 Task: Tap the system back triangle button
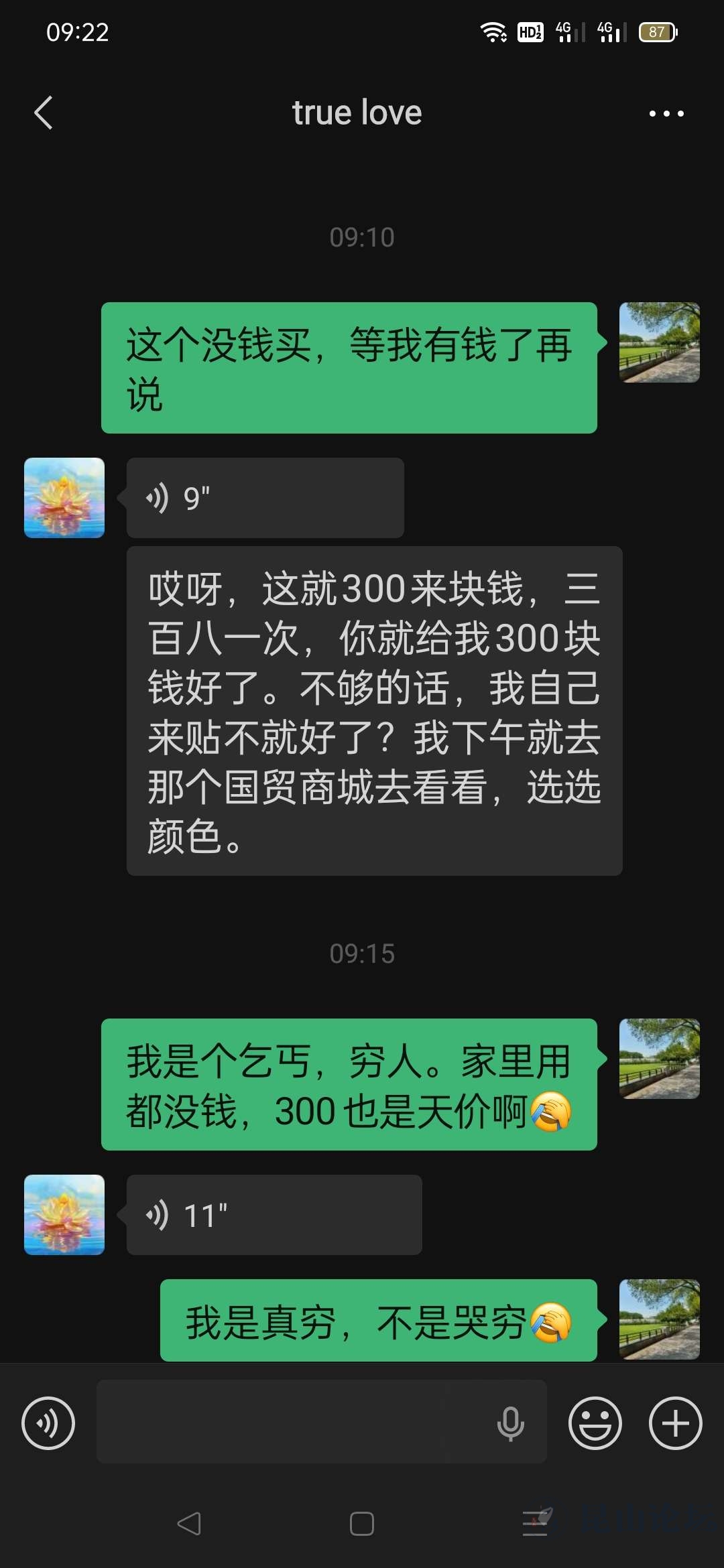point(189,1524)
